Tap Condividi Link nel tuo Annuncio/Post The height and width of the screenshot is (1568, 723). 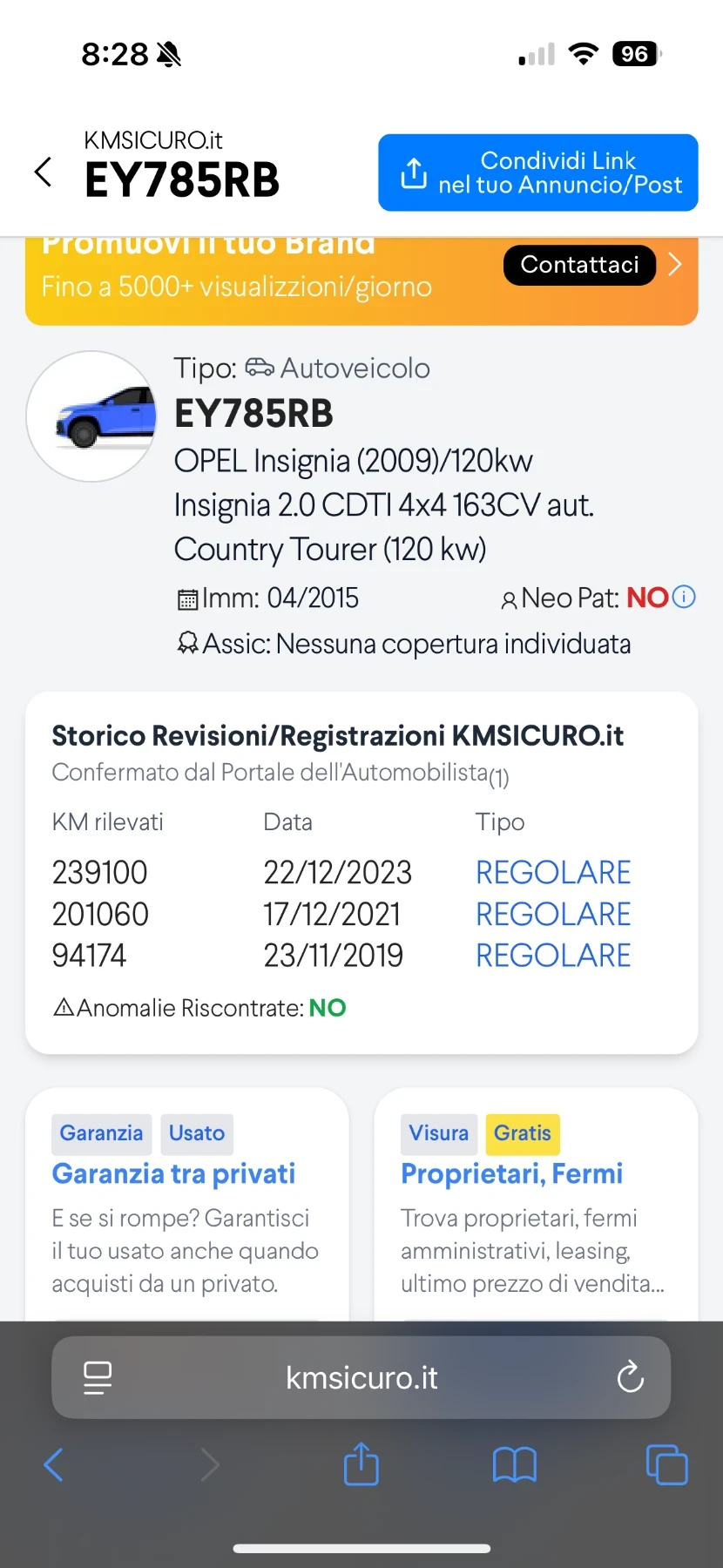pyautogui.click(x=537, y=172)
